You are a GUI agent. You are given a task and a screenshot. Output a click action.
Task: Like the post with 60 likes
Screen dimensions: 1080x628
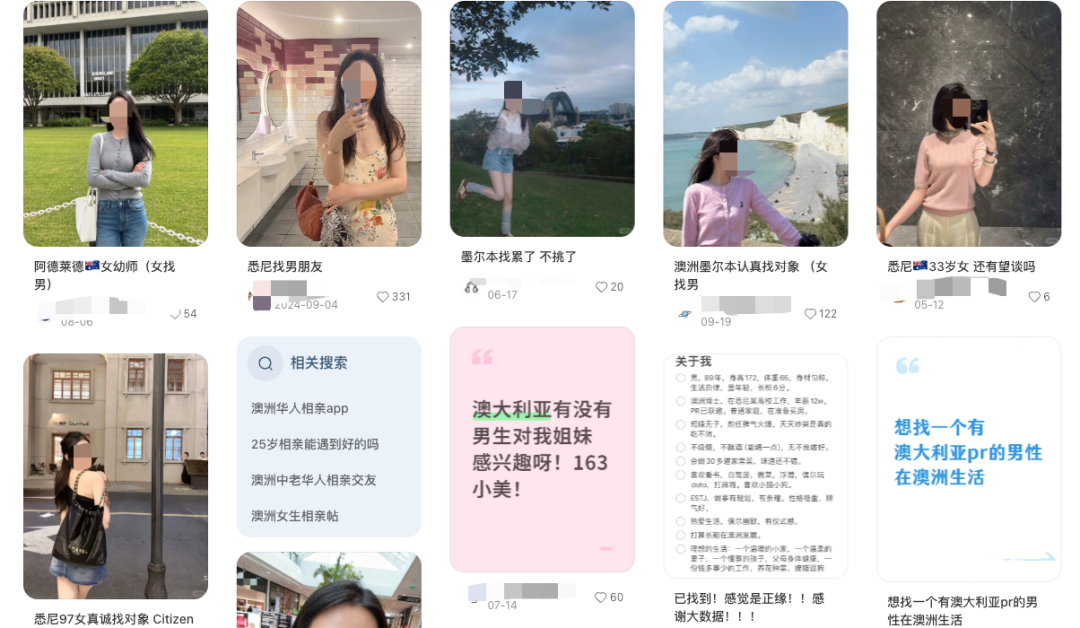(x=601, y=597)
